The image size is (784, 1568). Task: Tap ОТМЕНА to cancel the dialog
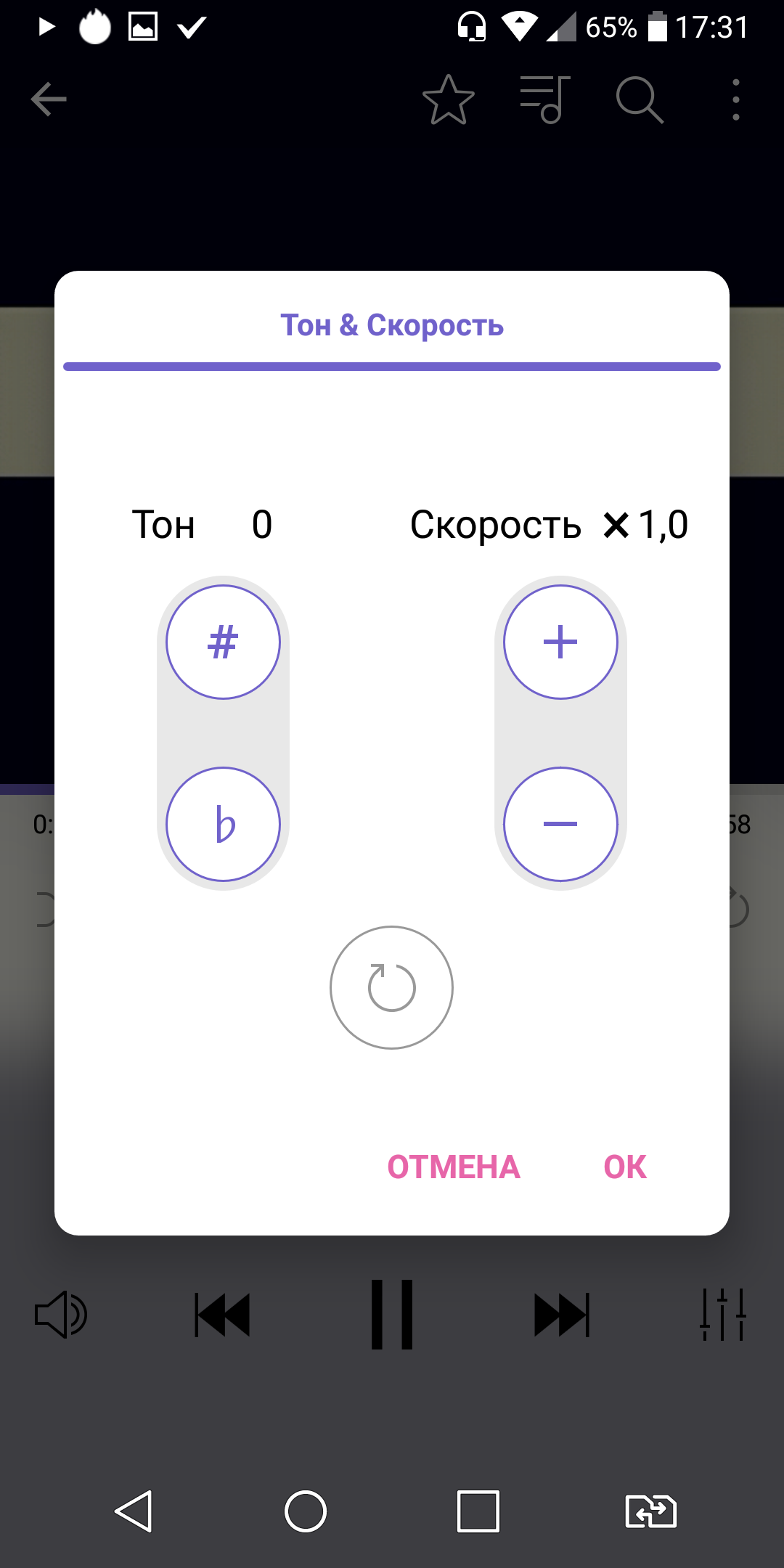point(454,1167)
